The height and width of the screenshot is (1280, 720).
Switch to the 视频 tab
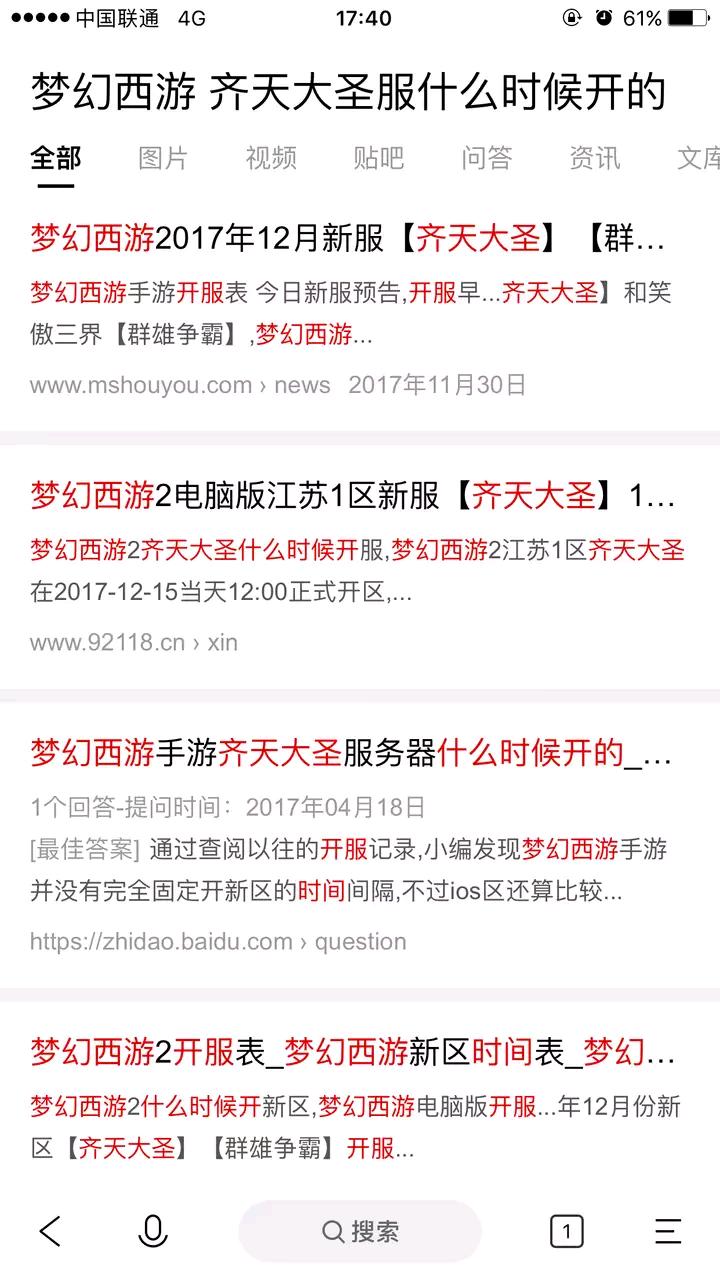[271, 158]
